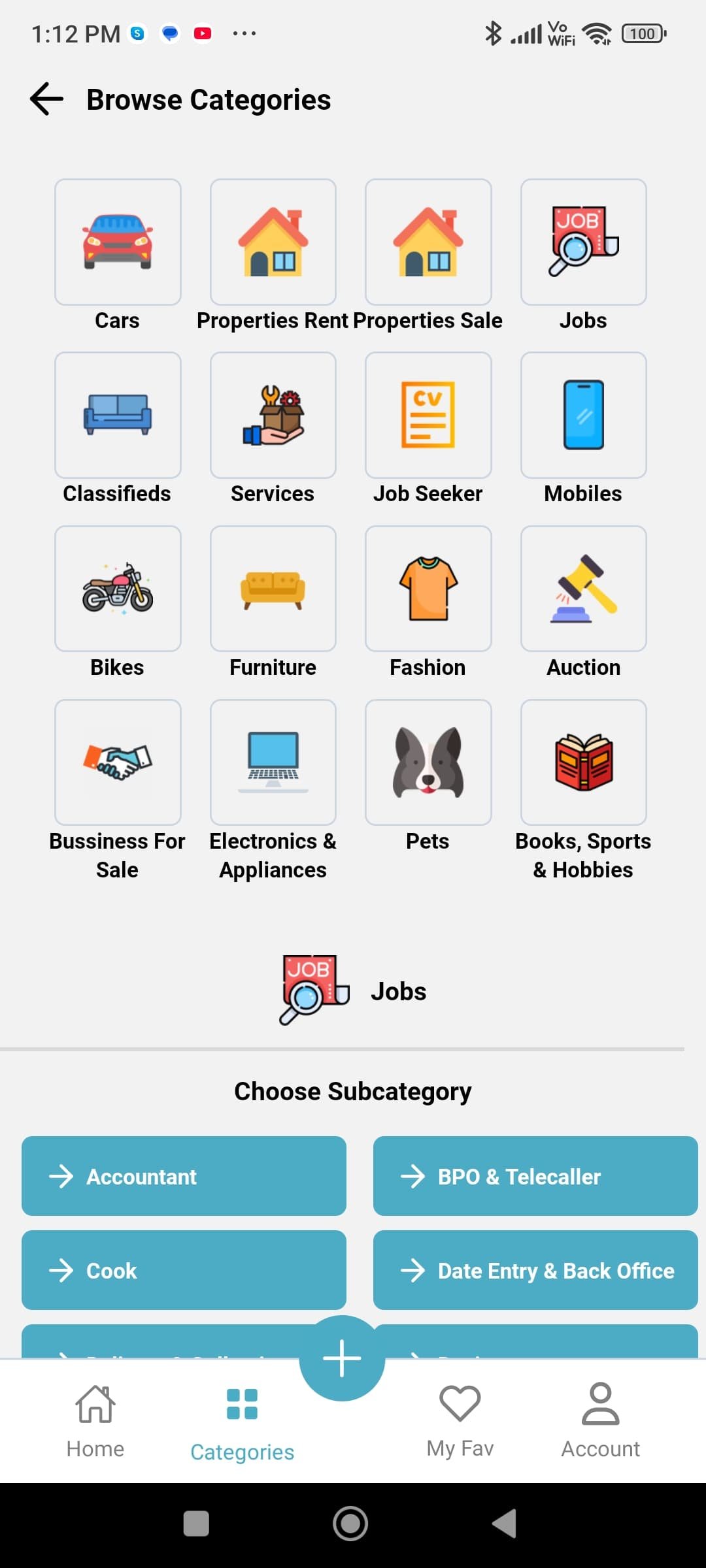Open the Classifieds category tile
This screenshot has width=706, height=1568.
pos(118,416)
